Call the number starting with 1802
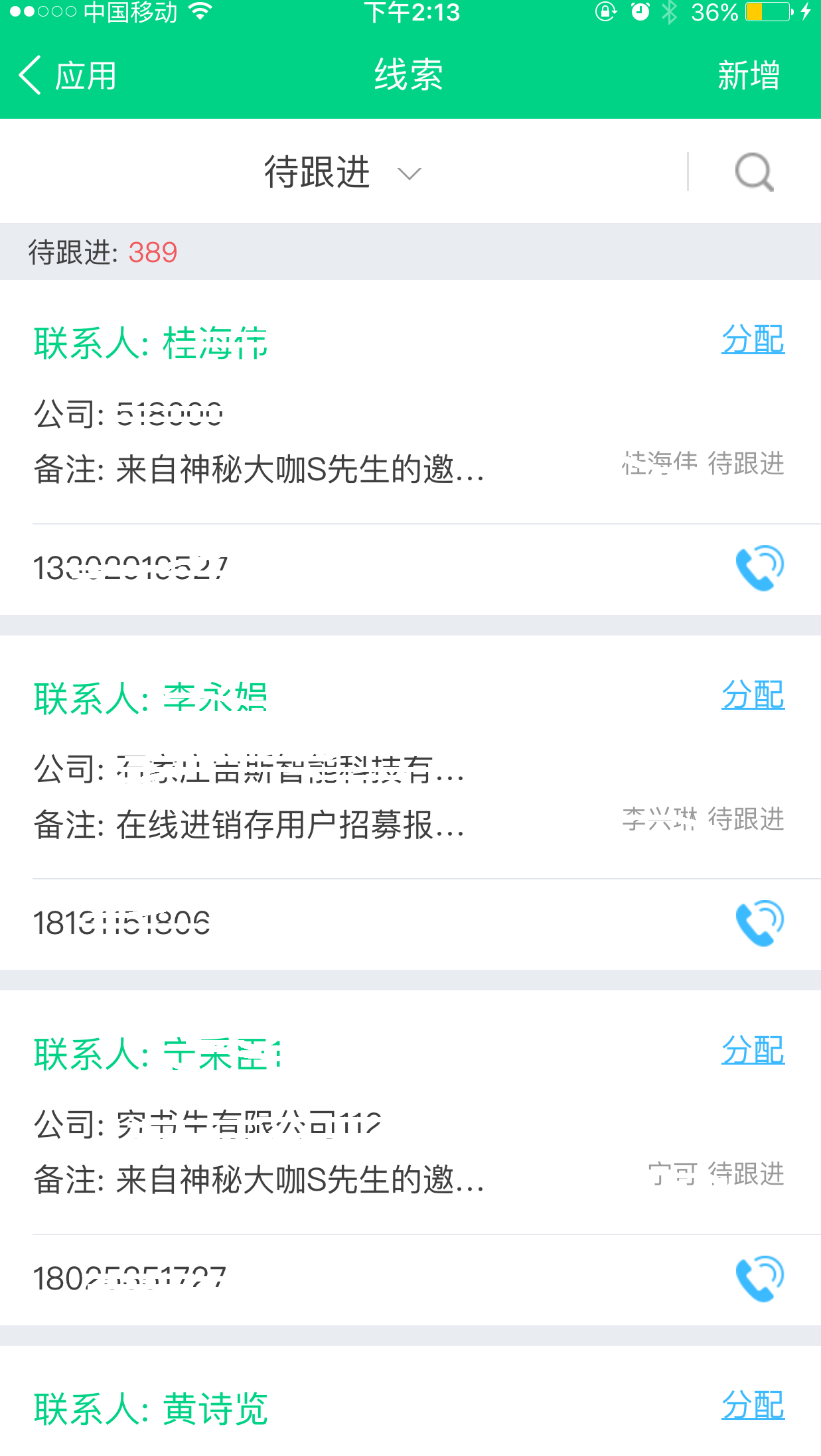 [759, 1278]
